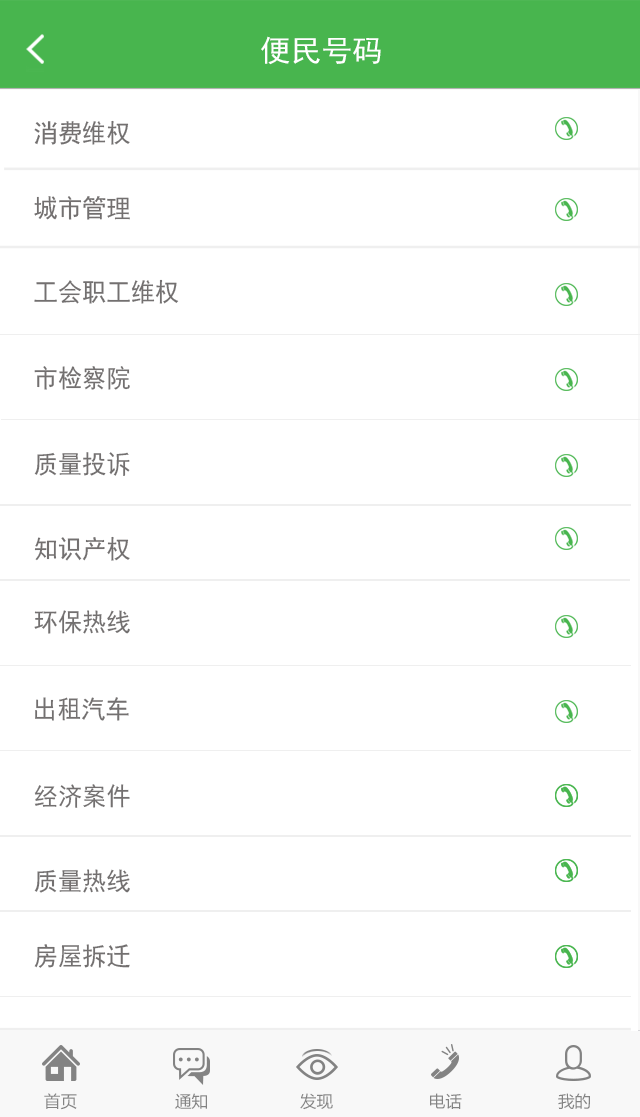Open the 我的 tab
The image size is (640, 1117).
pos(573,1076)
